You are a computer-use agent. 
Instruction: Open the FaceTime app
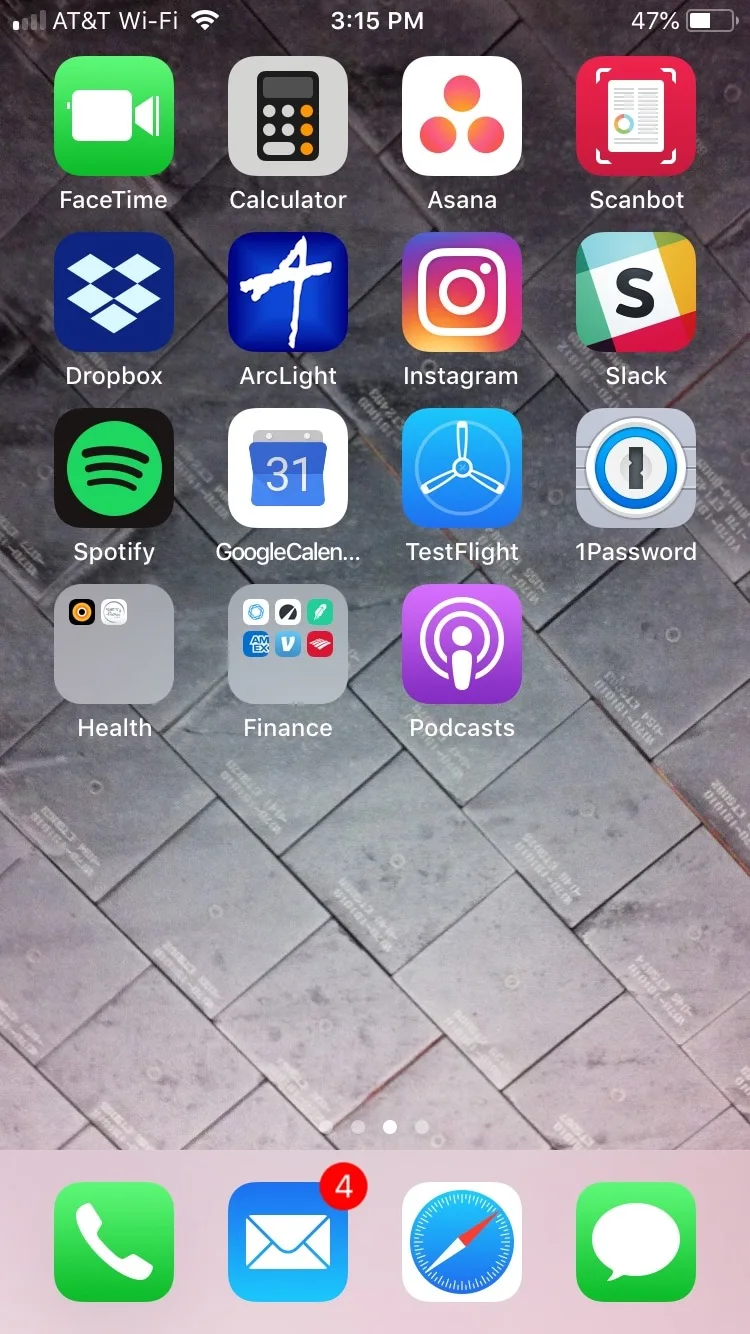point(114,116)
